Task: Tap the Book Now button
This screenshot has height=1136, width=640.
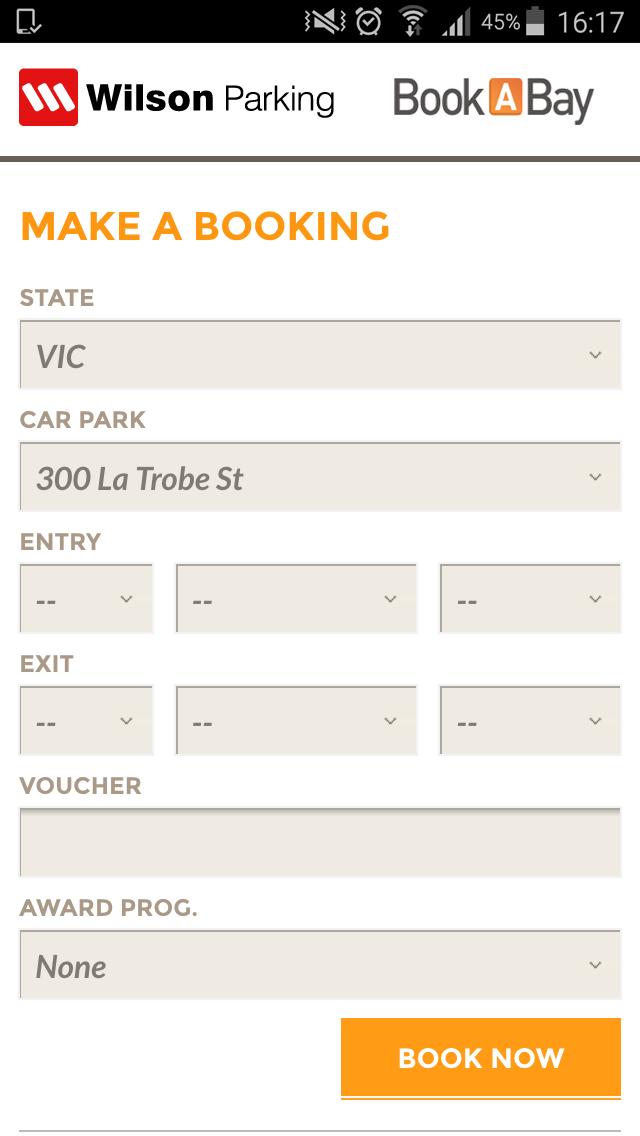Action: (480, 1058)
